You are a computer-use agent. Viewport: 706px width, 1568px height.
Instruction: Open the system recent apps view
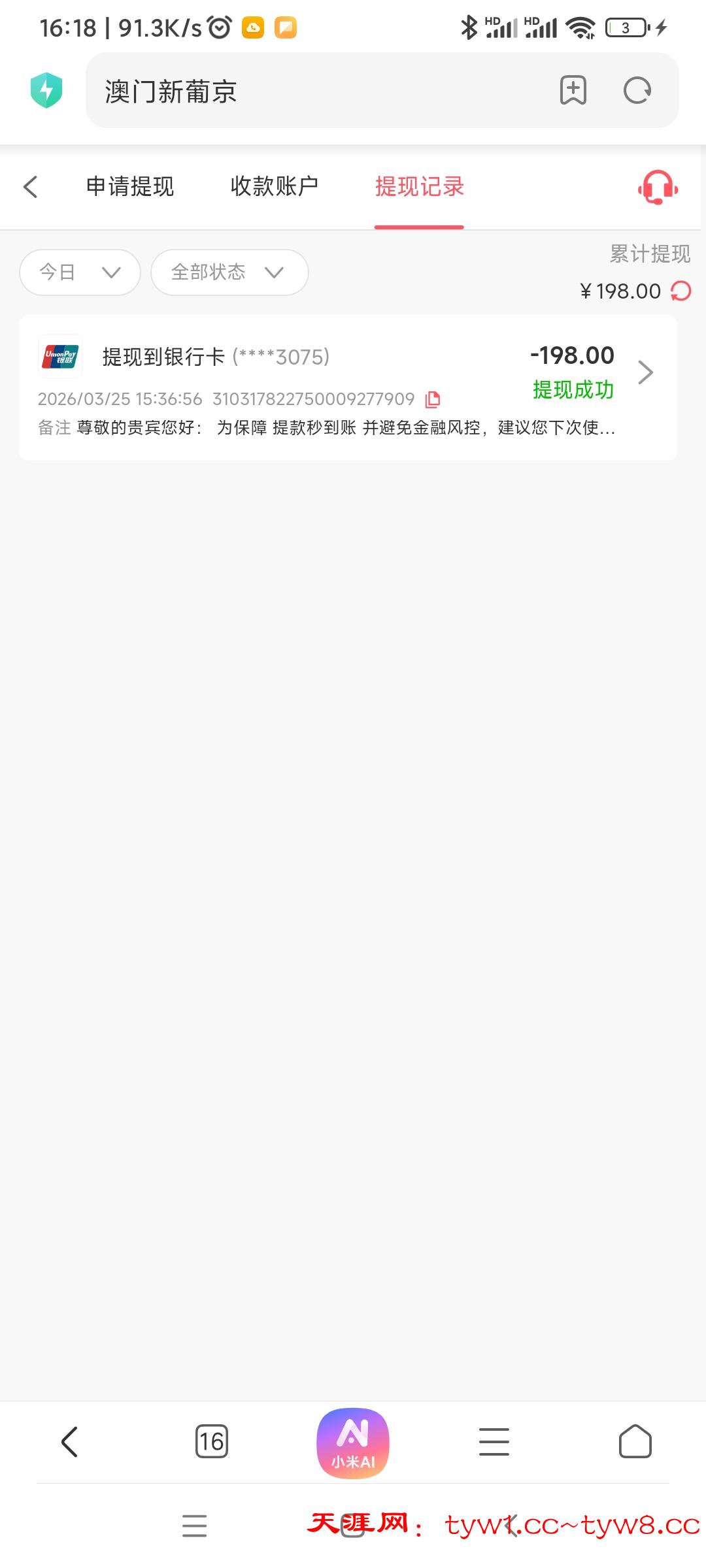[195, 1526]
